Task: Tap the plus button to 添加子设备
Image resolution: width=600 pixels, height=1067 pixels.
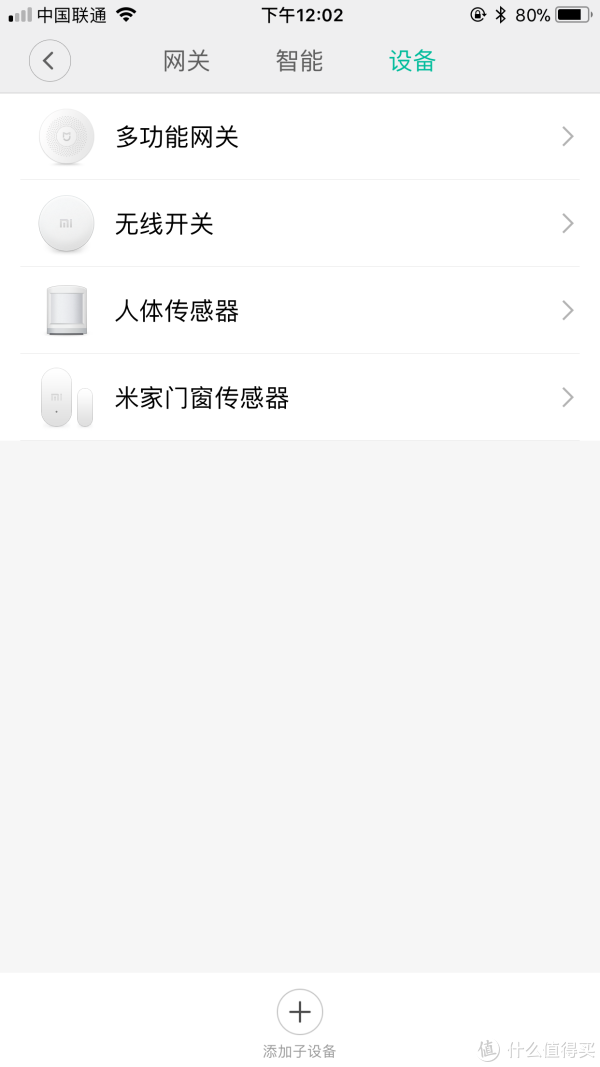Action: [299, 1012]
